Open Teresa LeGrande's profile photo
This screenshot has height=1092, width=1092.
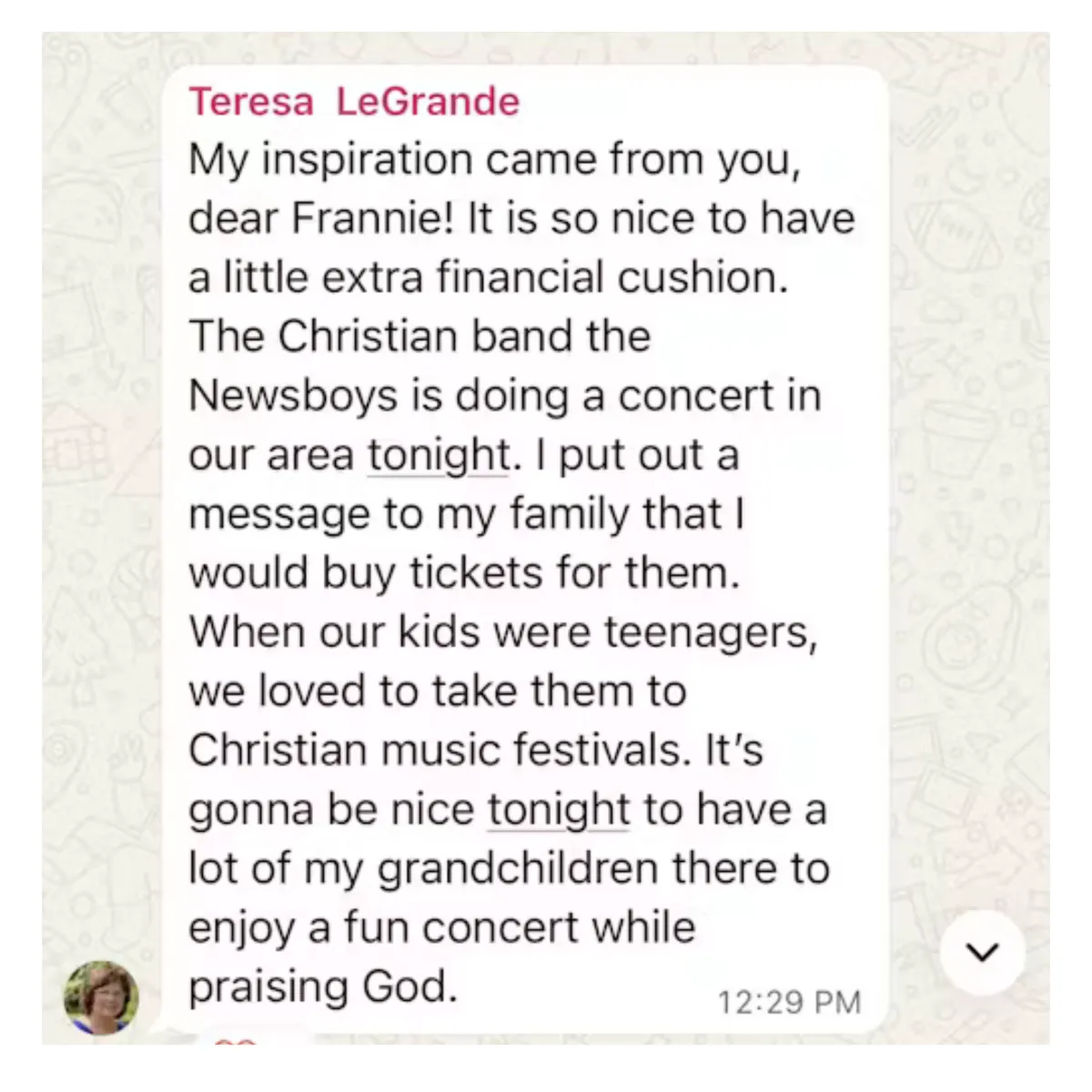click(x=101, y=998)
